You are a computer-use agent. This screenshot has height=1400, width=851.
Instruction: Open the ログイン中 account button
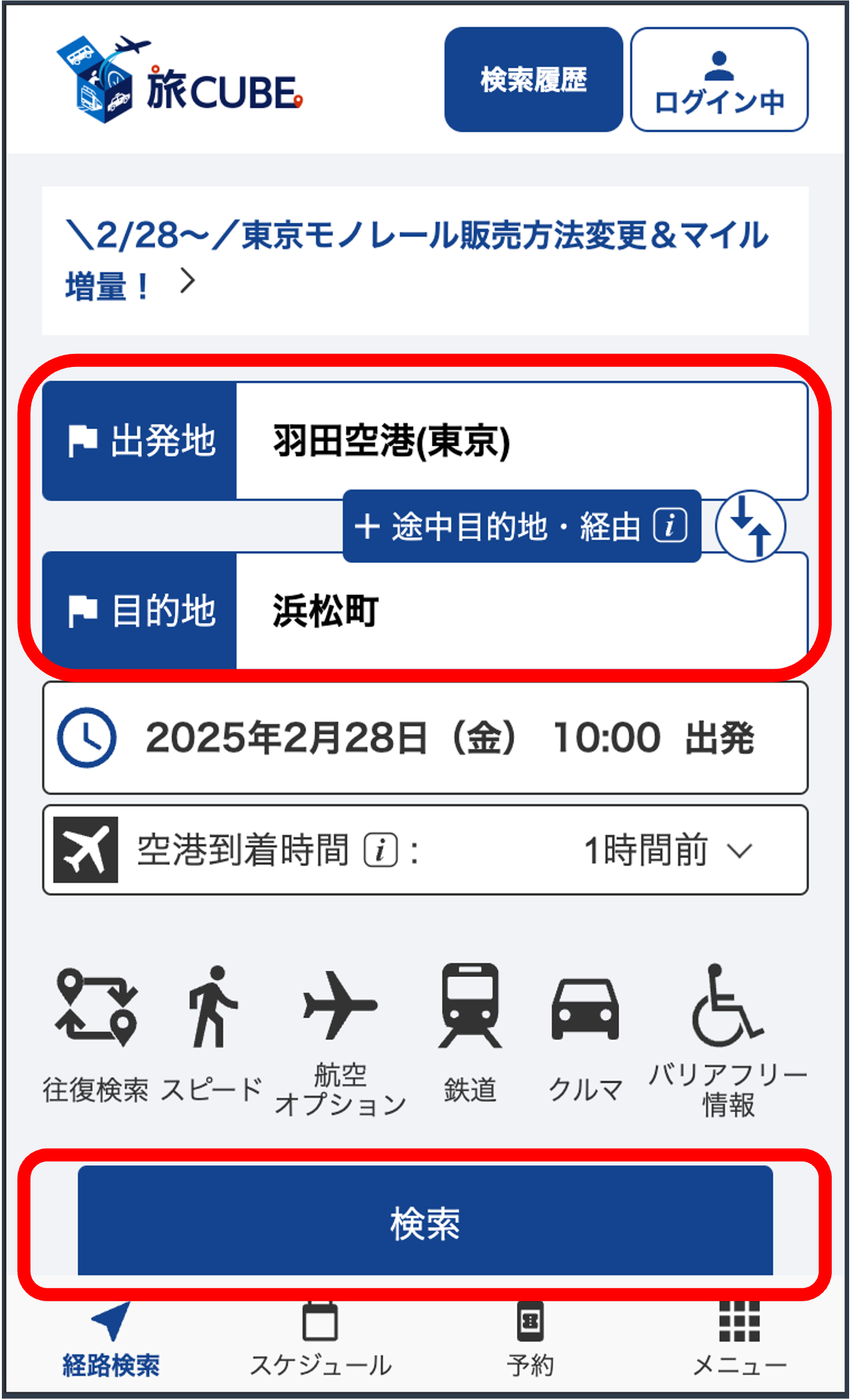719,79
